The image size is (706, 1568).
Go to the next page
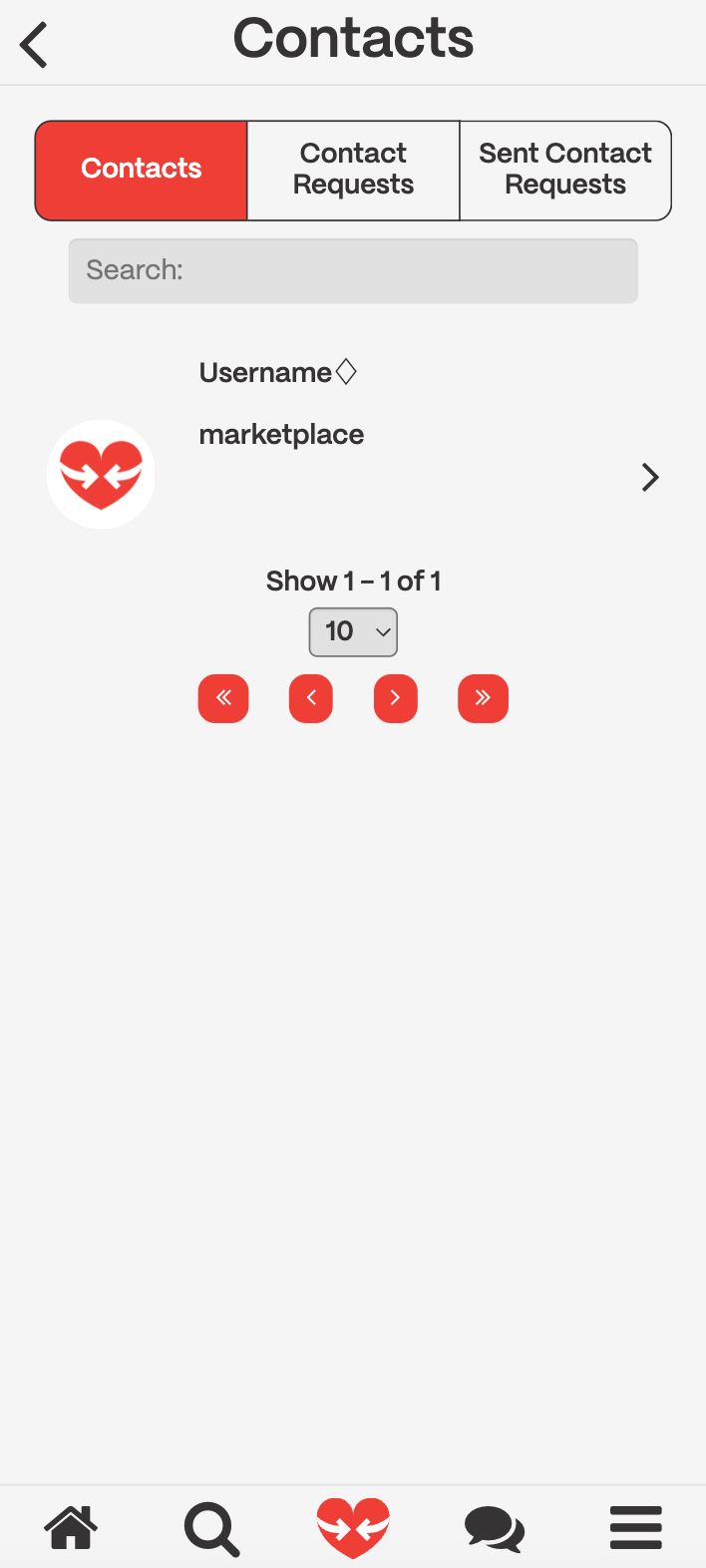396,698
